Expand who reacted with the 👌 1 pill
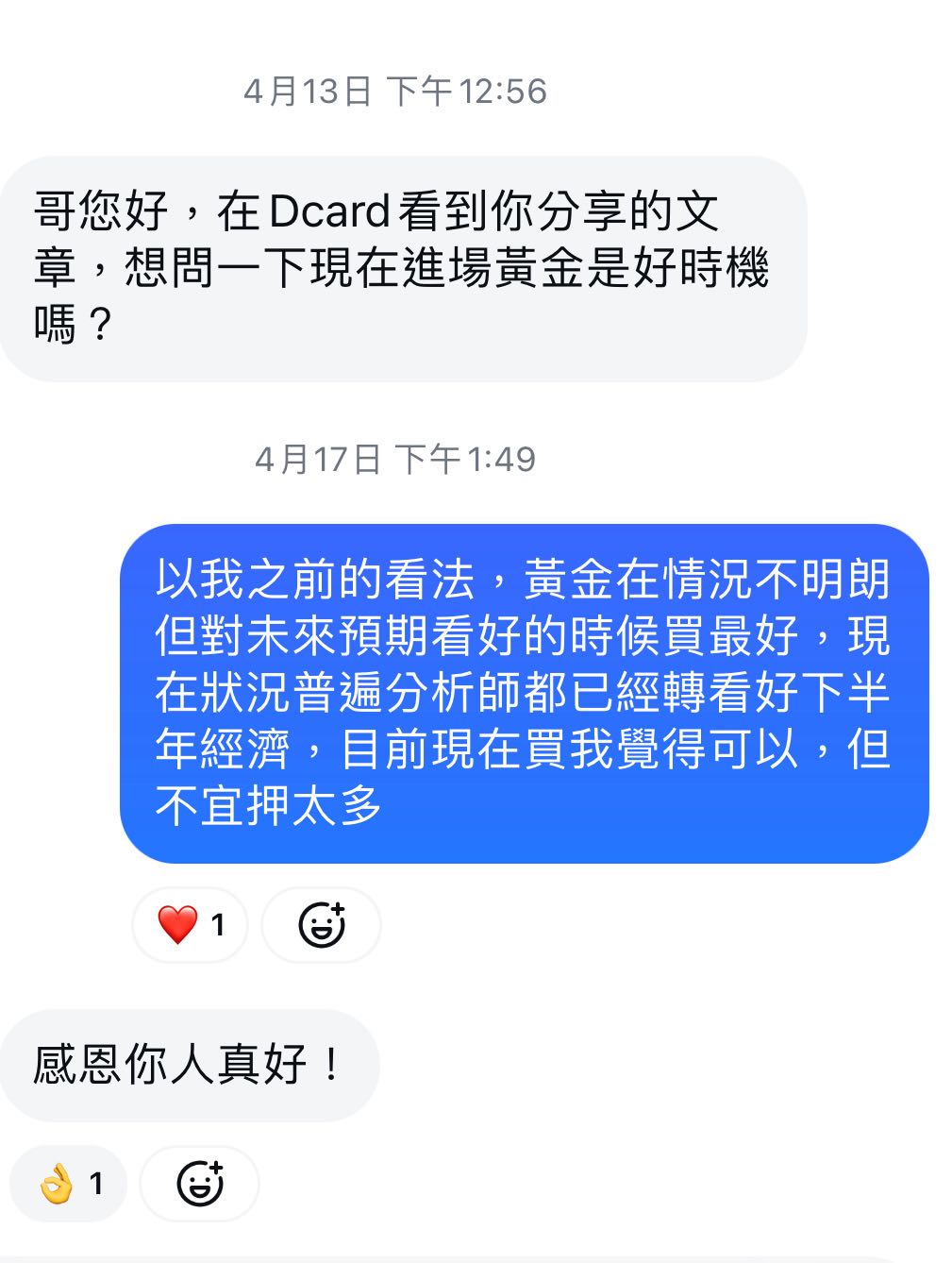This screenshot has width=952, height=1263. pyautogui.click(x=69, y=1183)
